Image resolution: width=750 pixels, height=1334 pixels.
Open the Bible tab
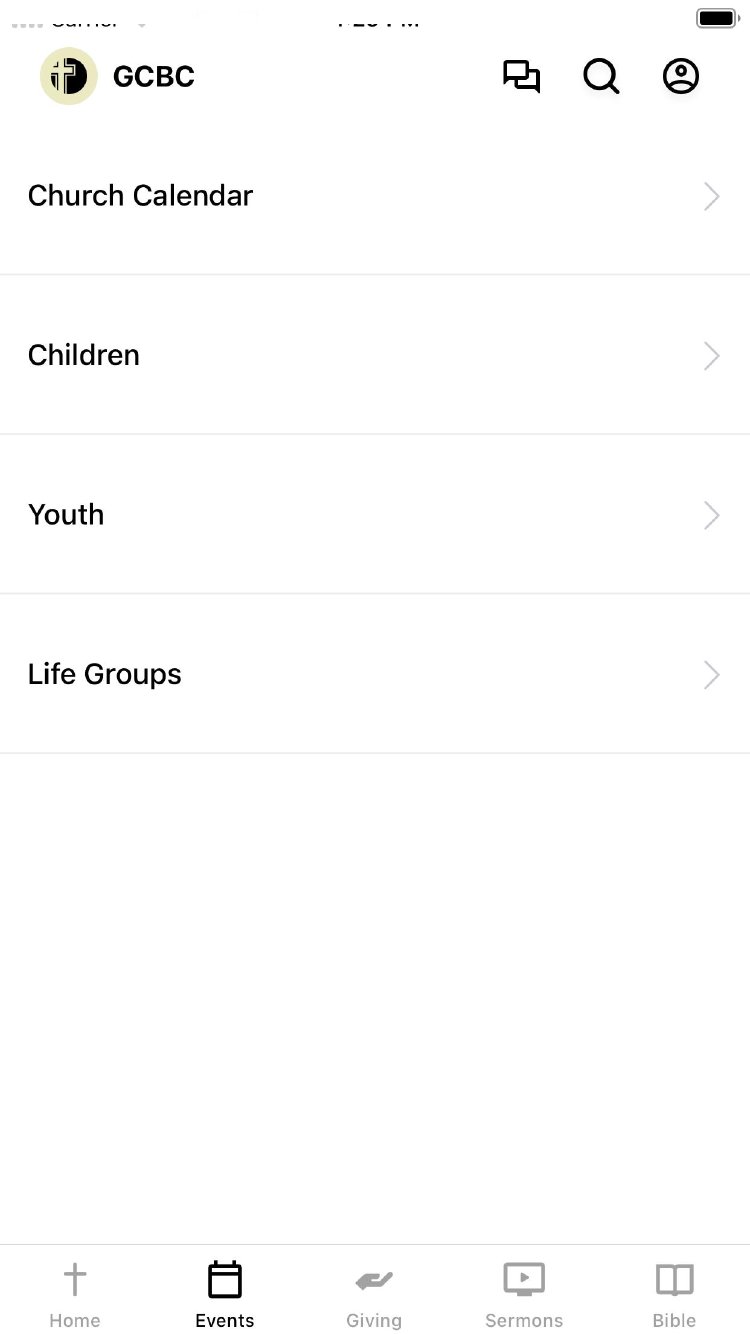[674, 1294]
